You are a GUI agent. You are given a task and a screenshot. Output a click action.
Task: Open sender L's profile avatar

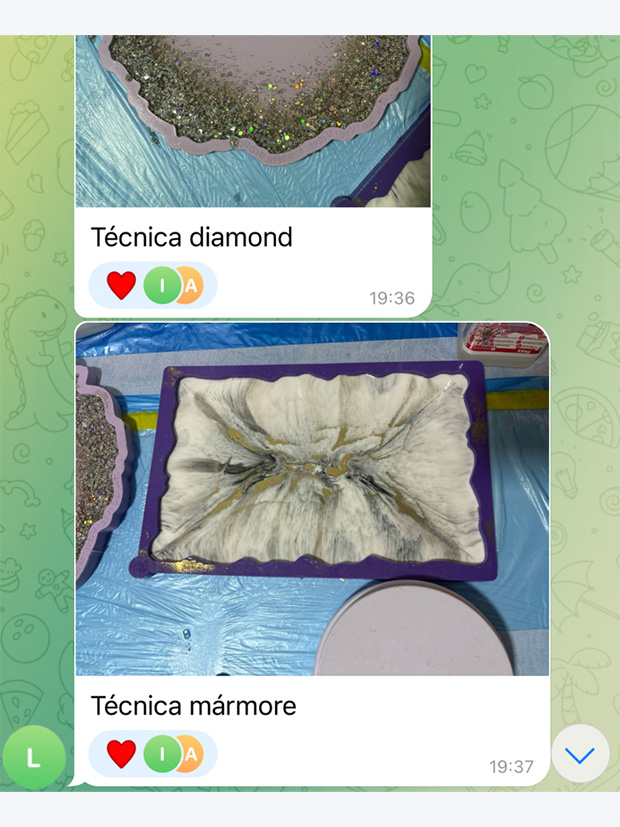(34, 757)
